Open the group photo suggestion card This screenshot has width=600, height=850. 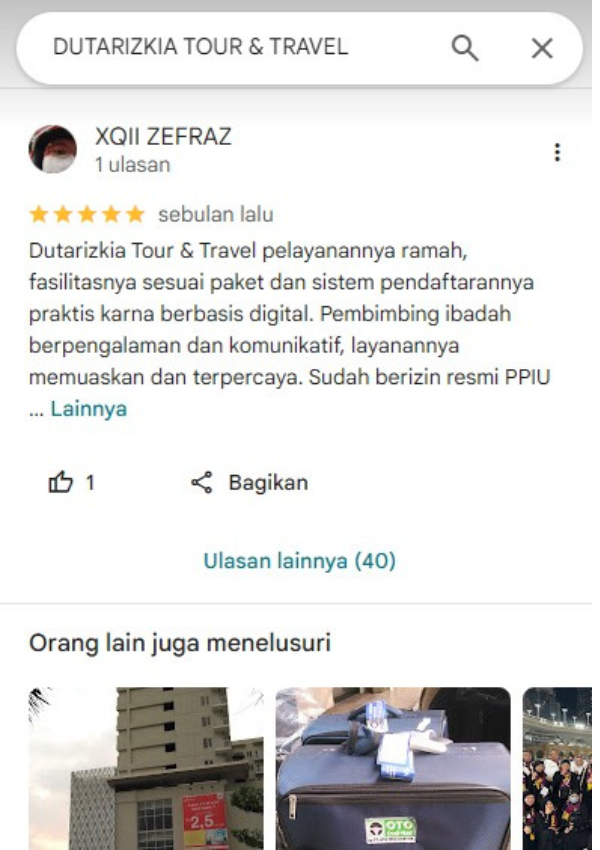click(x=557, y=768)
